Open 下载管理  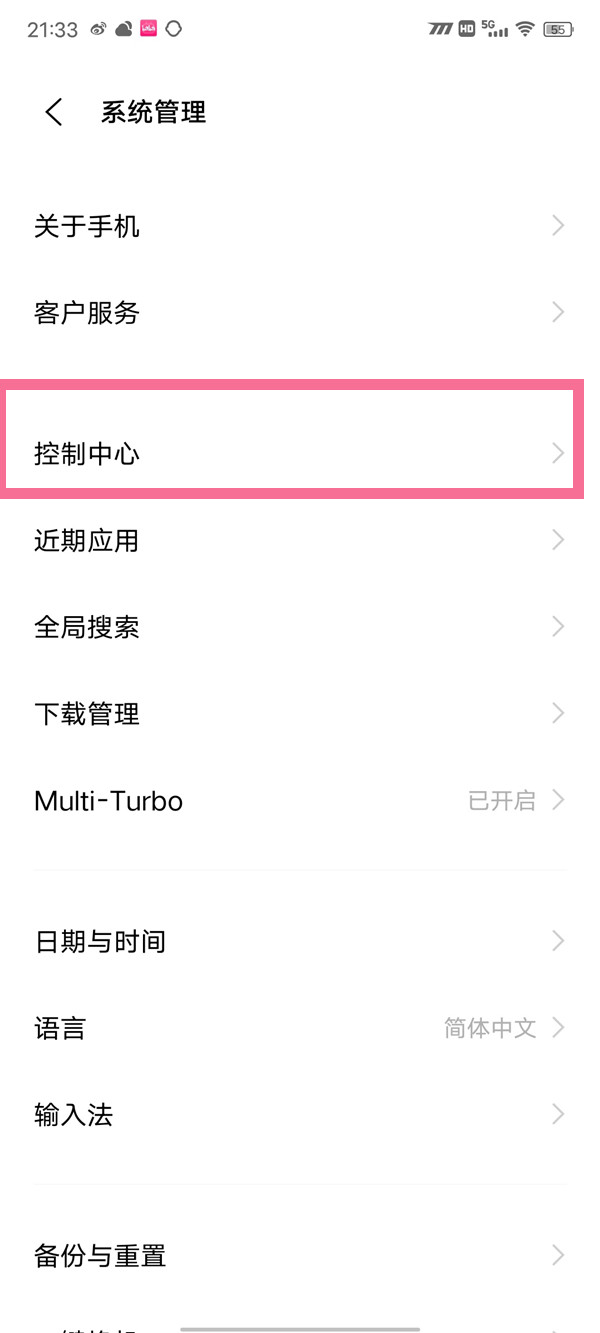pos(299,714)
